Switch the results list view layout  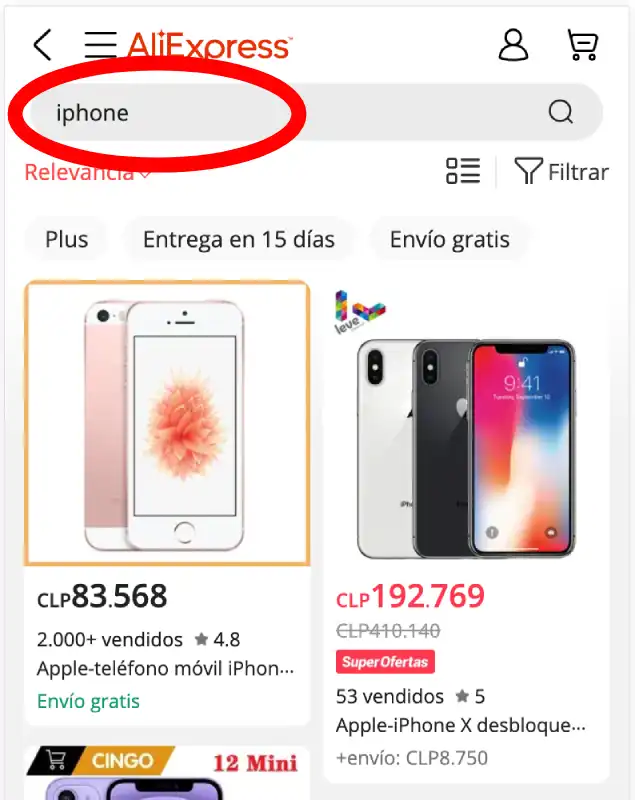tap(463, 171)
